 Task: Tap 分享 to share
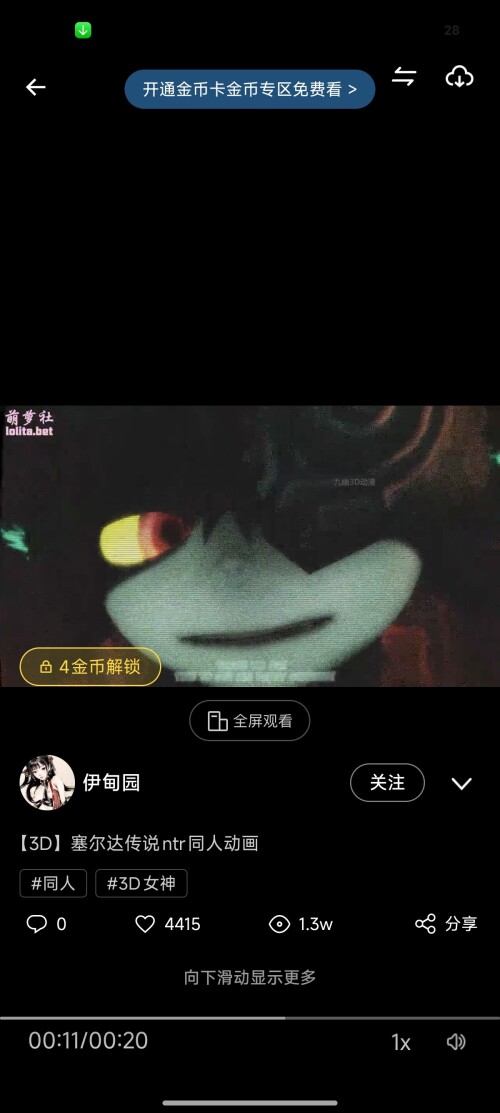coord(446,923)
